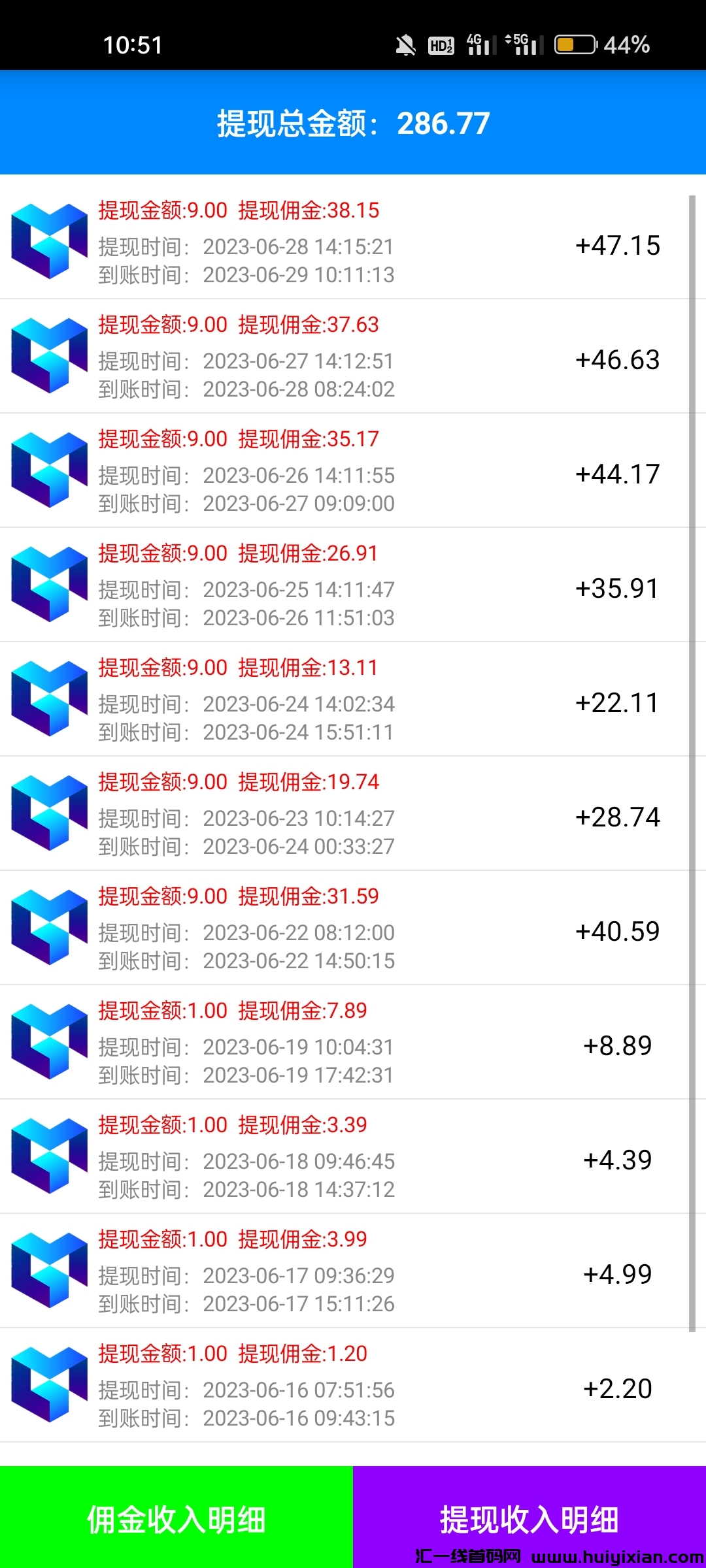Click the cube icon next to the June 25 record
Screen dimensions: 706x1568
click(x=49, y=586)
